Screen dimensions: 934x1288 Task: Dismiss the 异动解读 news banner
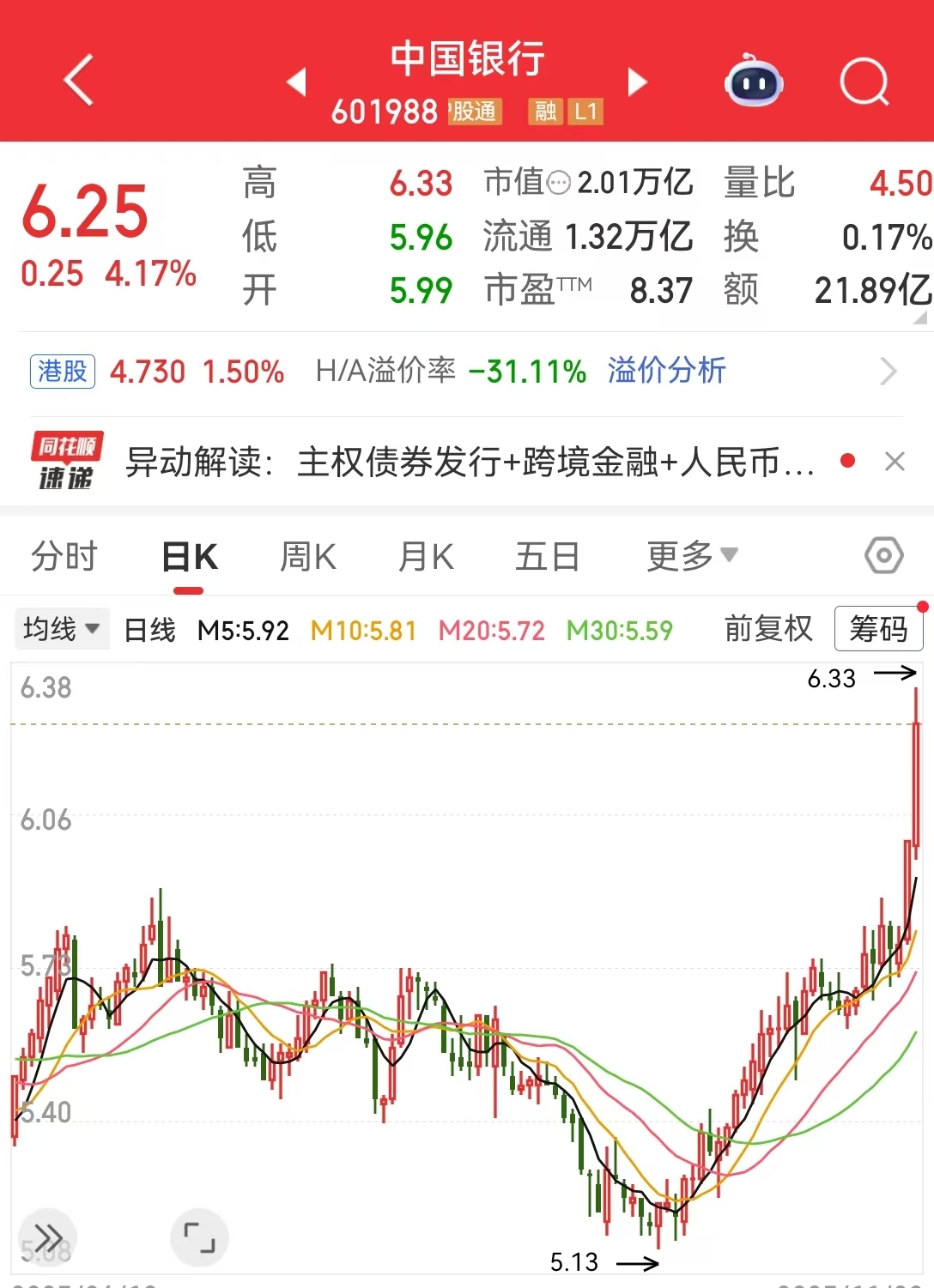(895, 461)
